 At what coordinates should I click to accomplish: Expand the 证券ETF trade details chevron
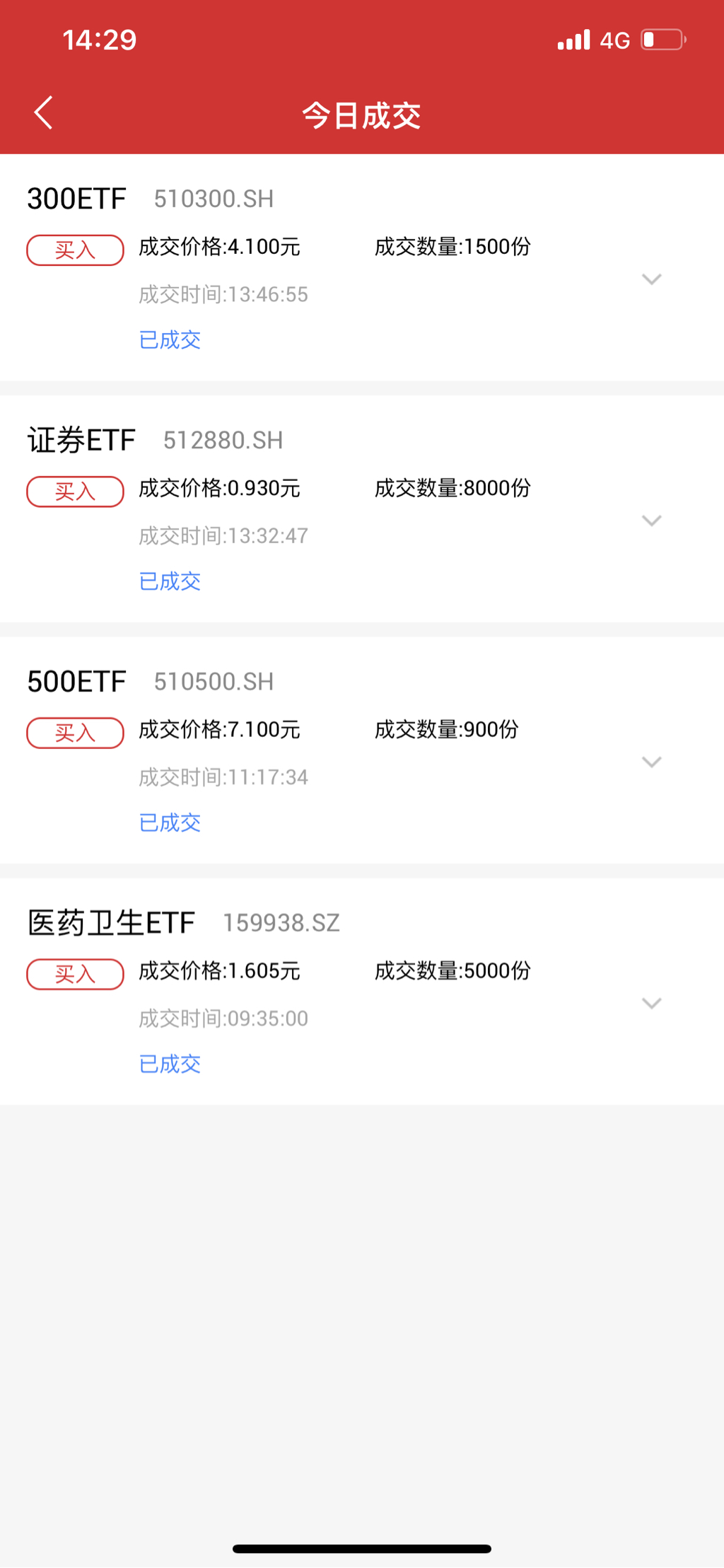(x=651, y=521)
